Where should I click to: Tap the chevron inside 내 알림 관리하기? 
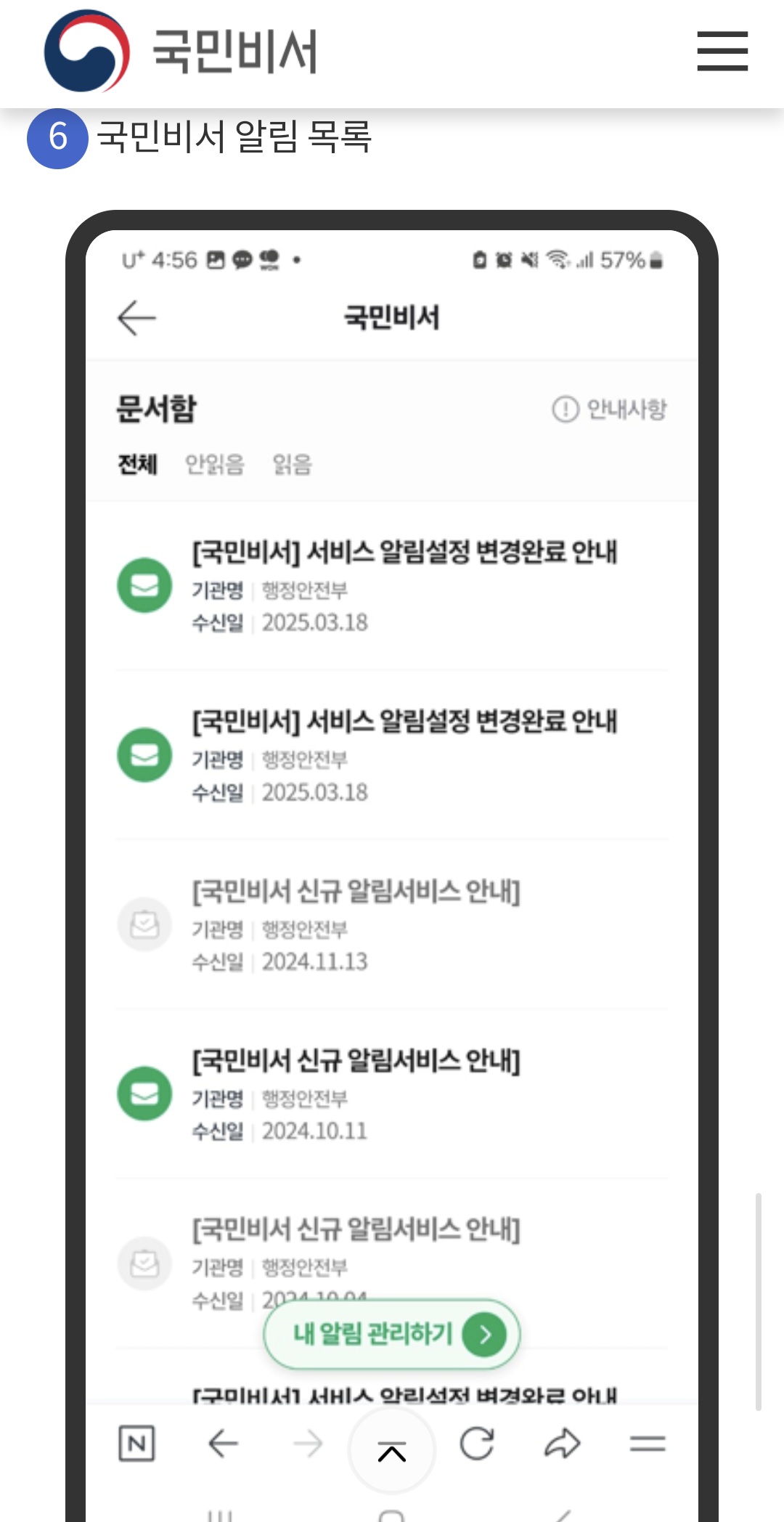(x=484, y=1334)
